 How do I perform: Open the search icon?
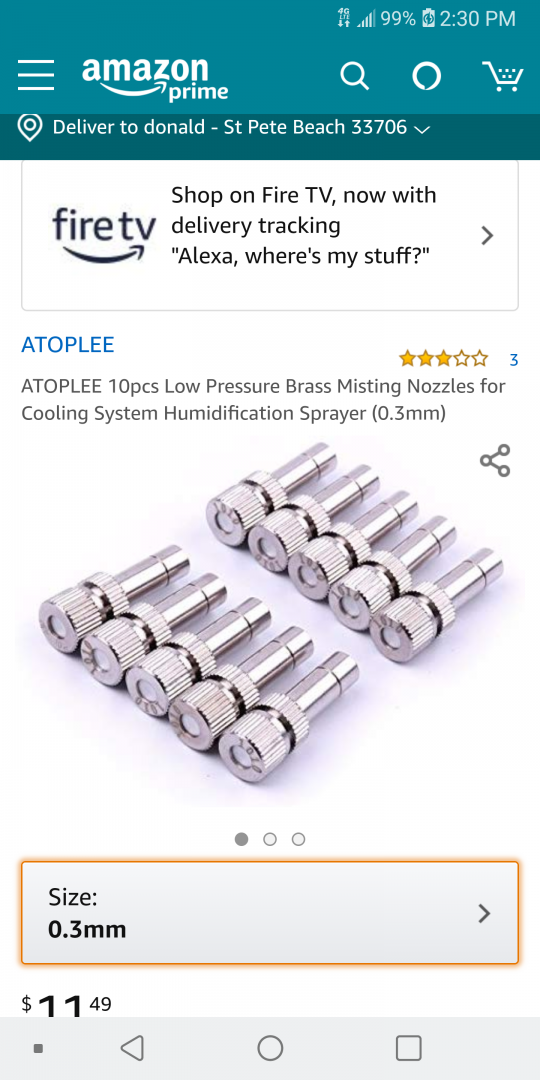click(x=355, y=76)
